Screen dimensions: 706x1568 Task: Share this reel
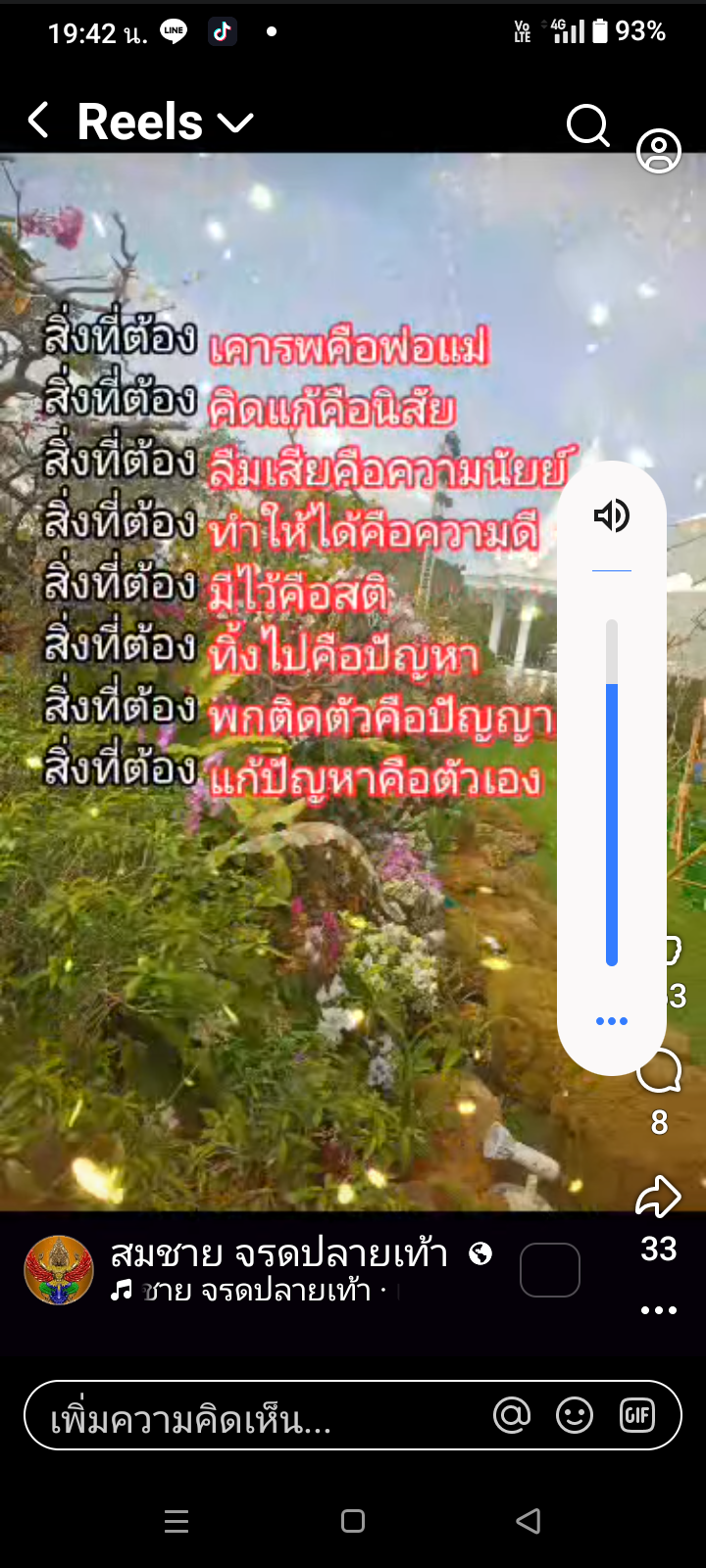[659, 1197]
